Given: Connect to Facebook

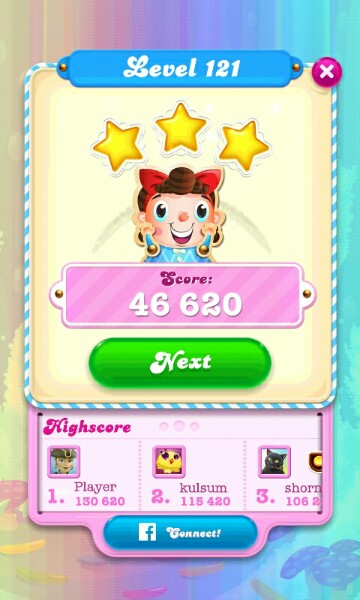Looking at the screenshot, I should (180, 532).
